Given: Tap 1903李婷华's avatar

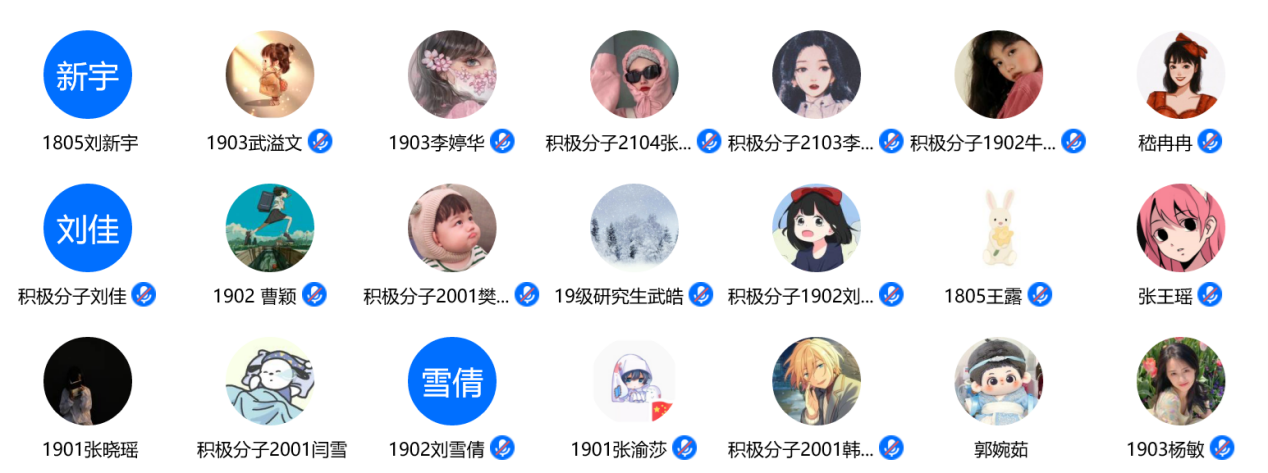Looking at the screenshot, I should [452, 75].
